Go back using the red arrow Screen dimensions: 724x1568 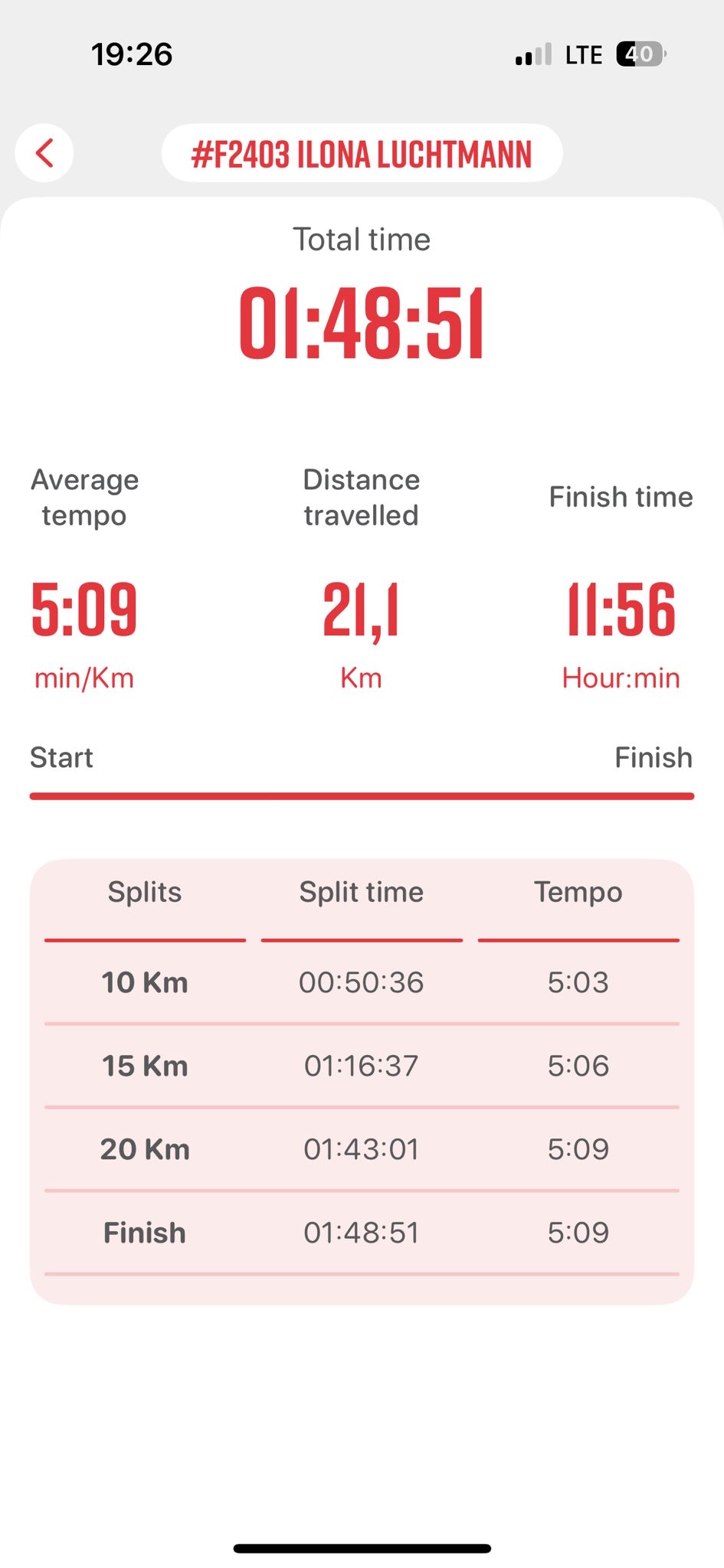pos(44,153)
